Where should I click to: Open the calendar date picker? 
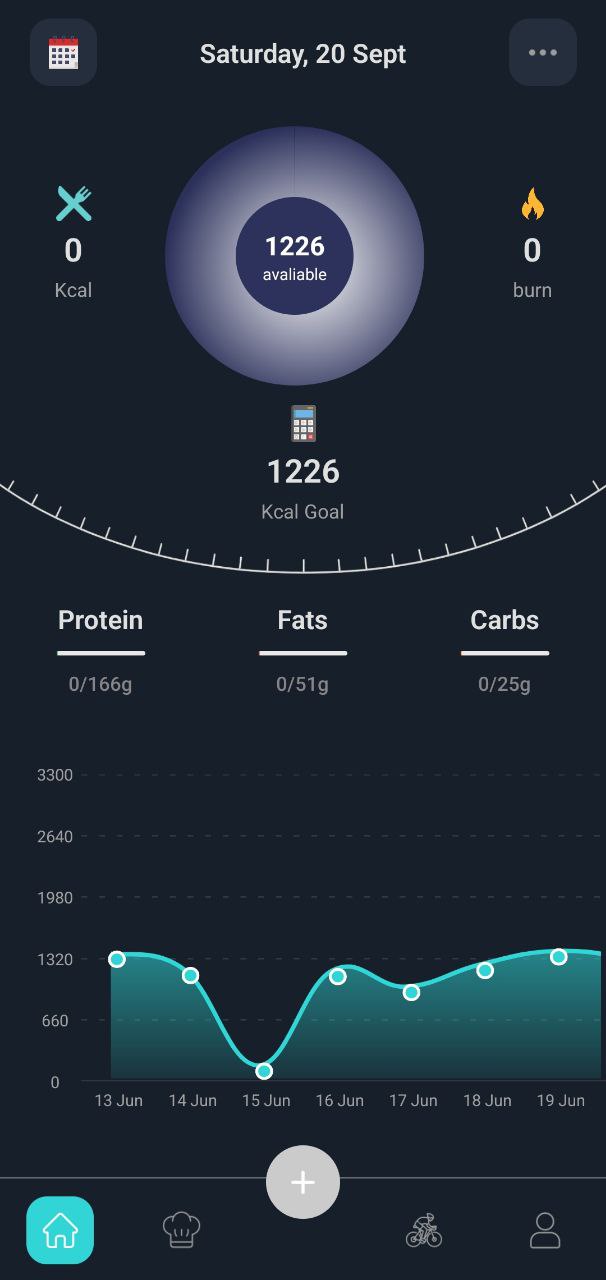pos(63,52)
